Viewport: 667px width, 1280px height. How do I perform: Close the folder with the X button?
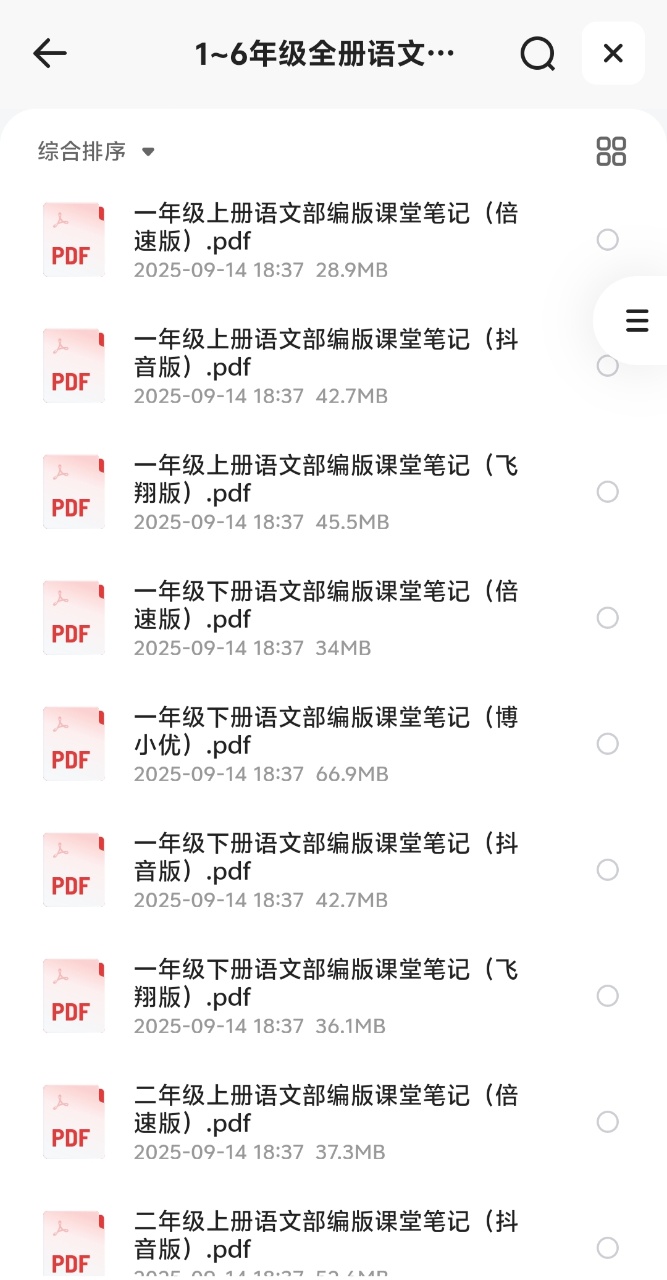[613, 54]
